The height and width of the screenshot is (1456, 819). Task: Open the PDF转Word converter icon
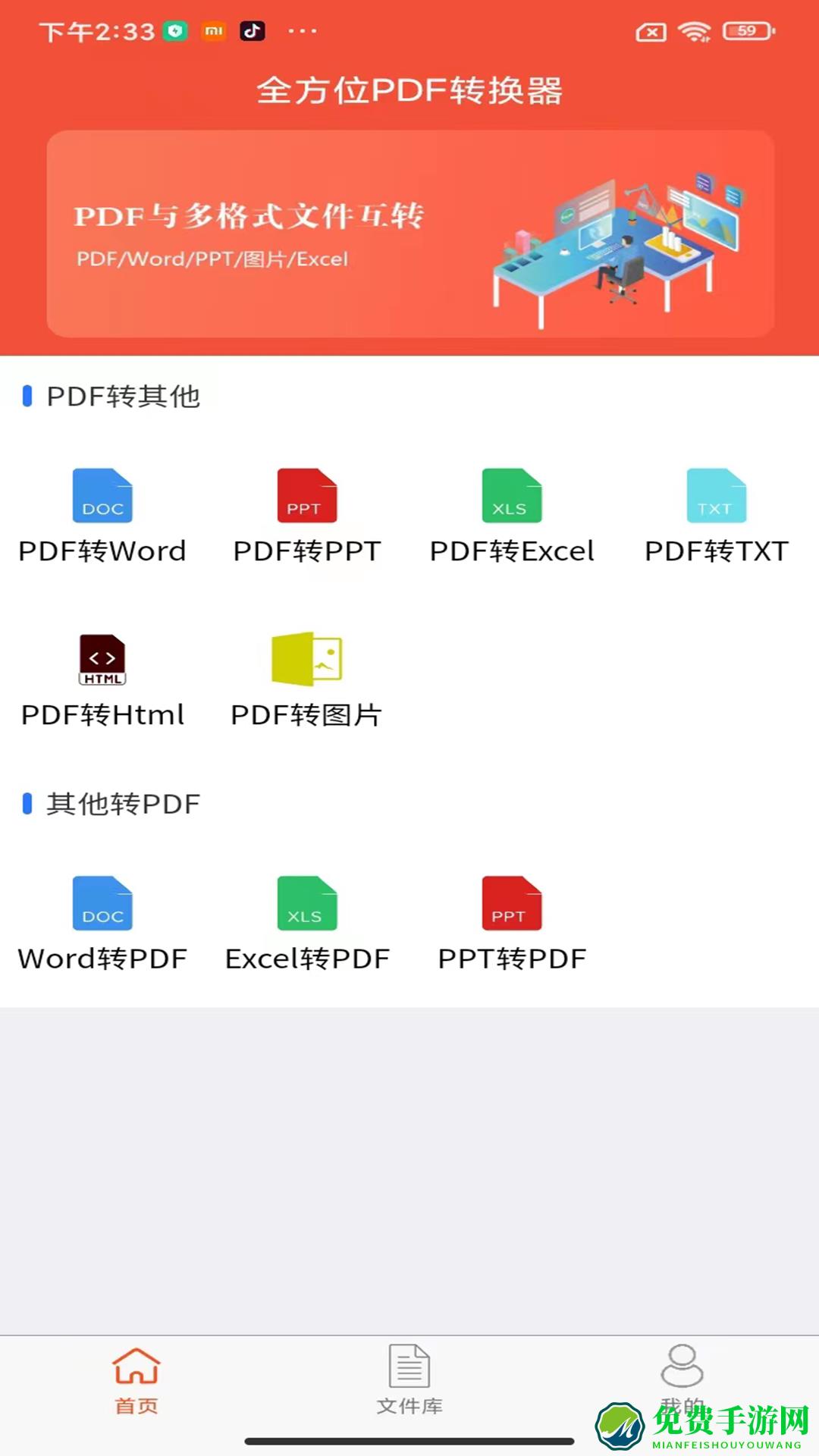[102, 497]
